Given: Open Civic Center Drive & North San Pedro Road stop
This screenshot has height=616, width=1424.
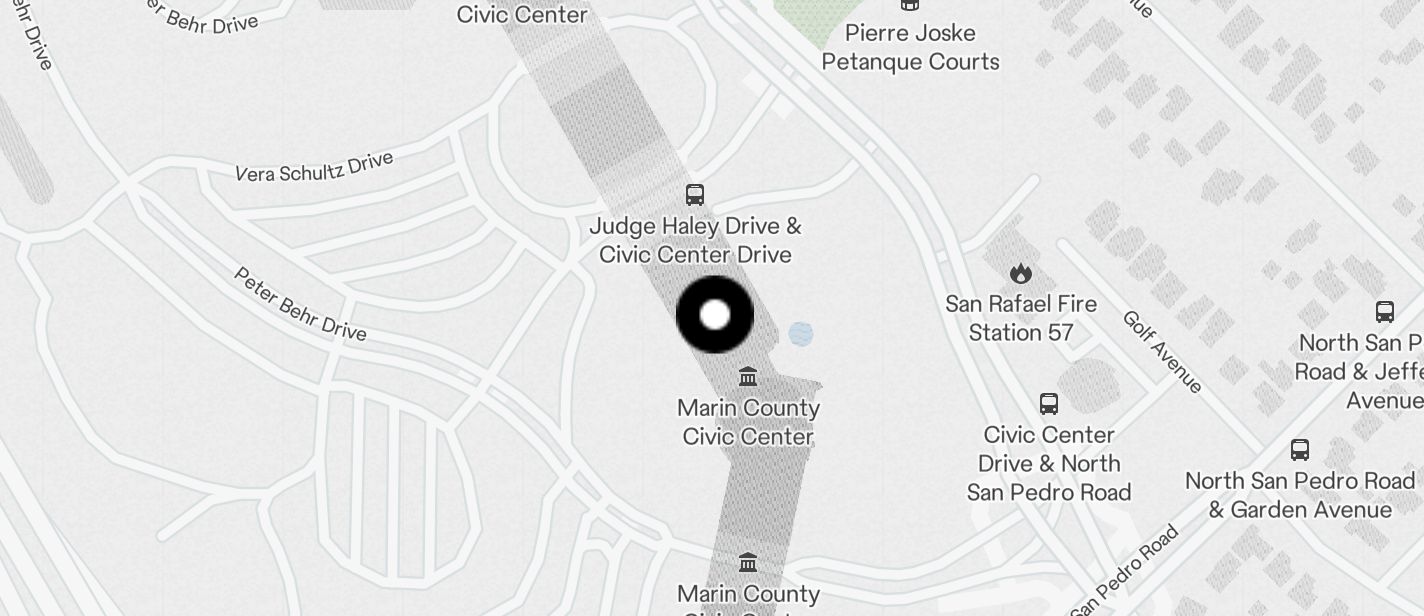Looking at the screenshot, I should tap(1049, 404).
